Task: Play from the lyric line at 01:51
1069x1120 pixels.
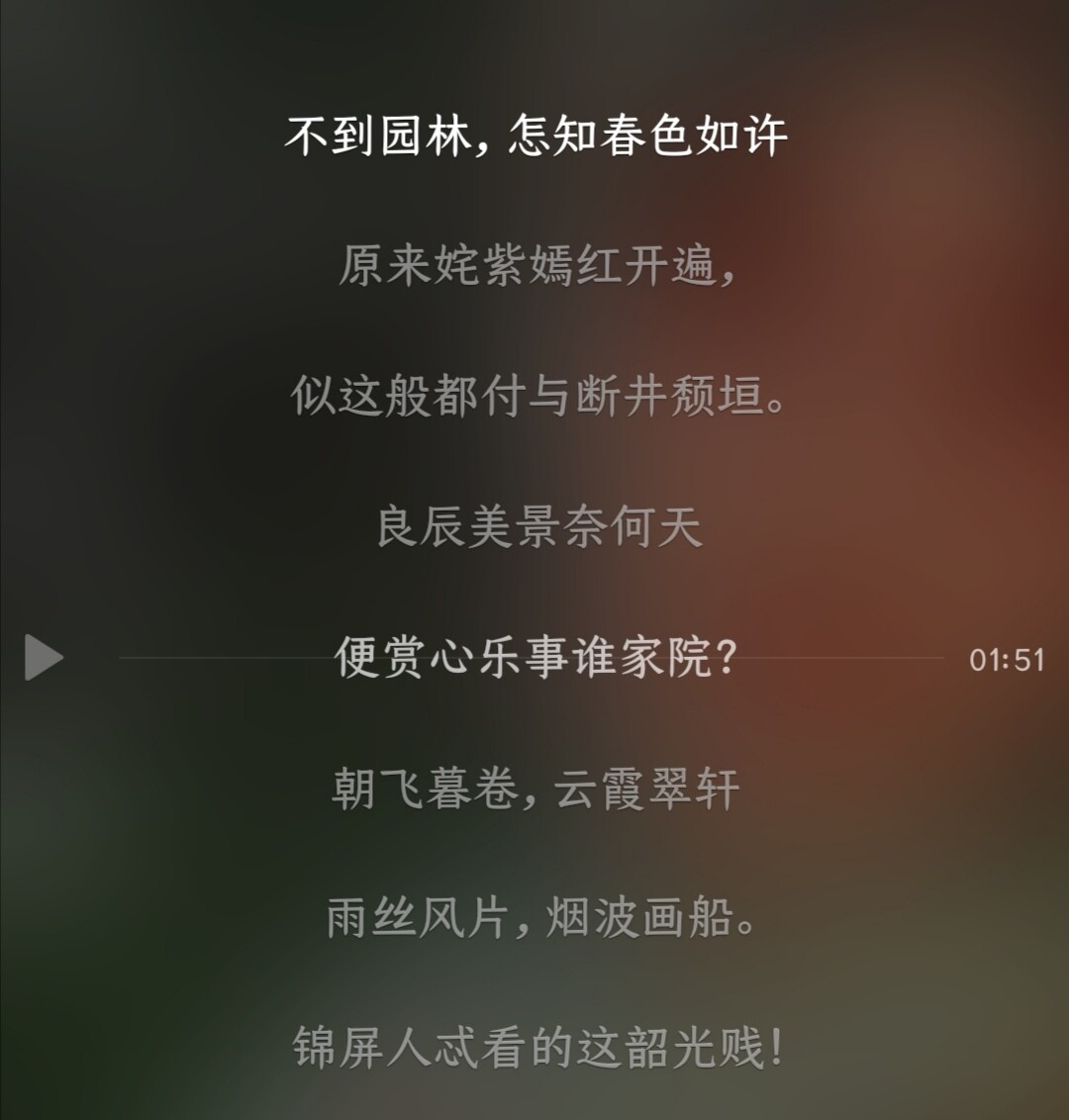Action: 44,658
